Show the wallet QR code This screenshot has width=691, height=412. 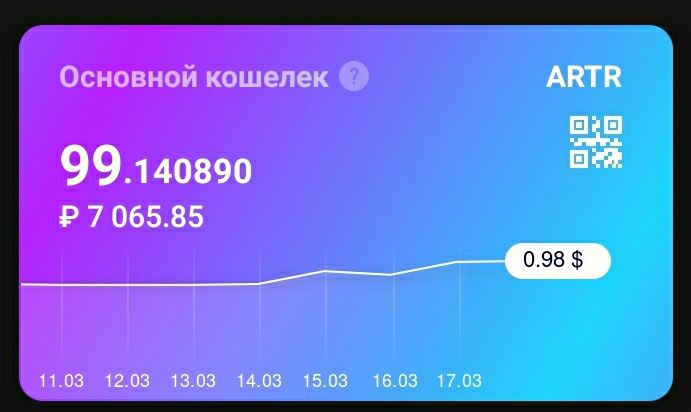tap(595, 141)
